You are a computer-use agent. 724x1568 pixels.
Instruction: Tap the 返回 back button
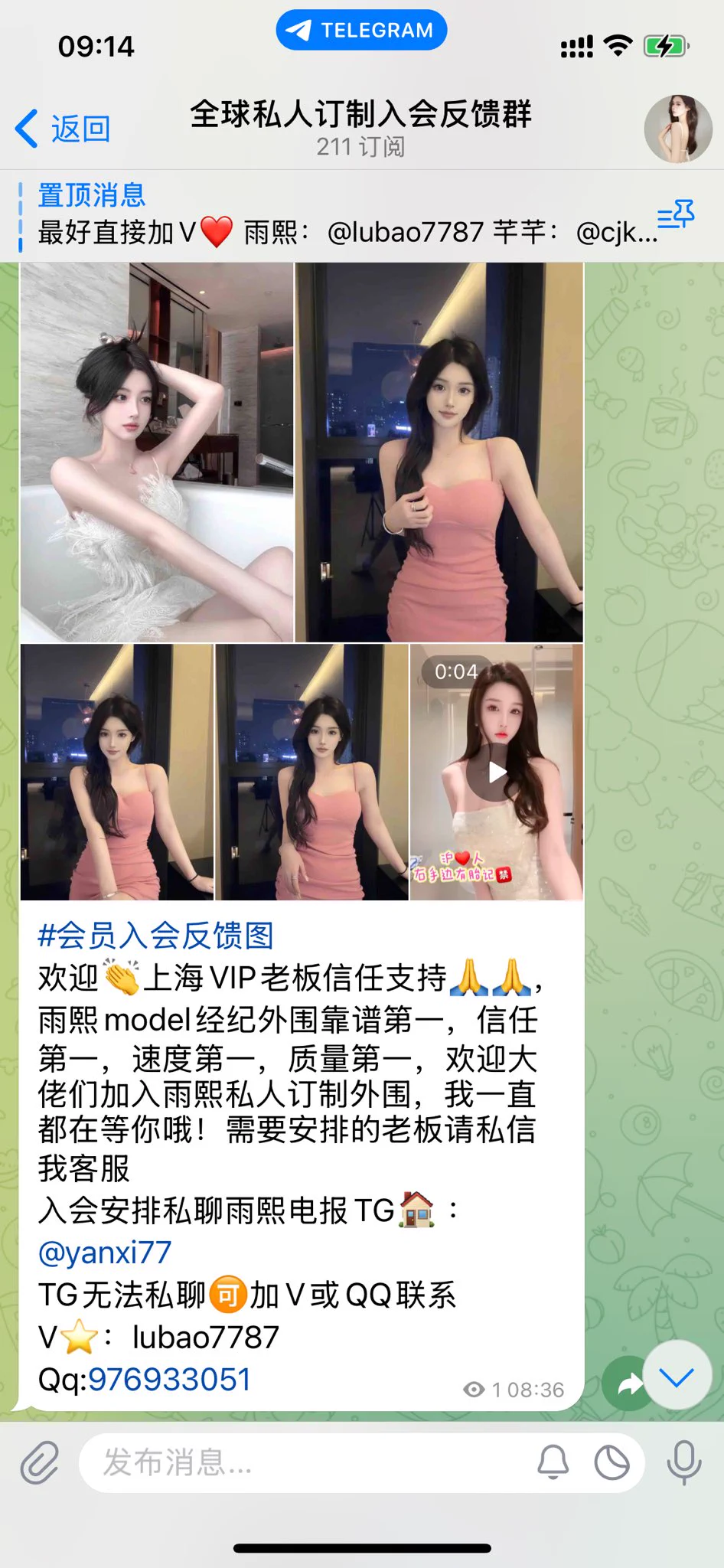[63, 129]
